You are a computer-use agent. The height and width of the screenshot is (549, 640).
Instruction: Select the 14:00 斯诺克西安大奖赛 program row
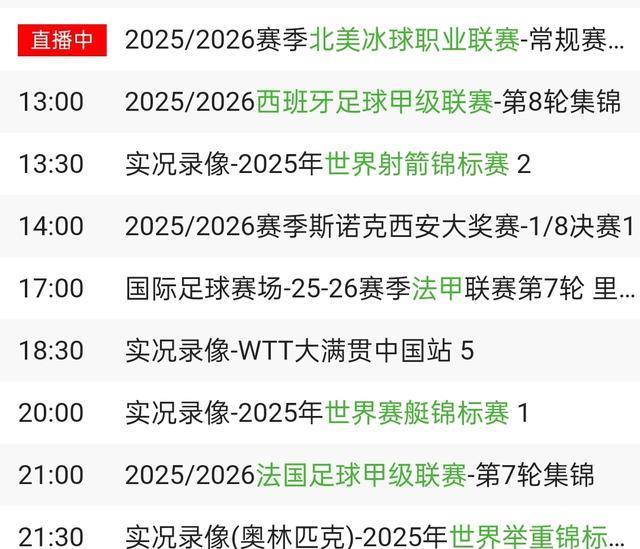[x=380, y=226]
